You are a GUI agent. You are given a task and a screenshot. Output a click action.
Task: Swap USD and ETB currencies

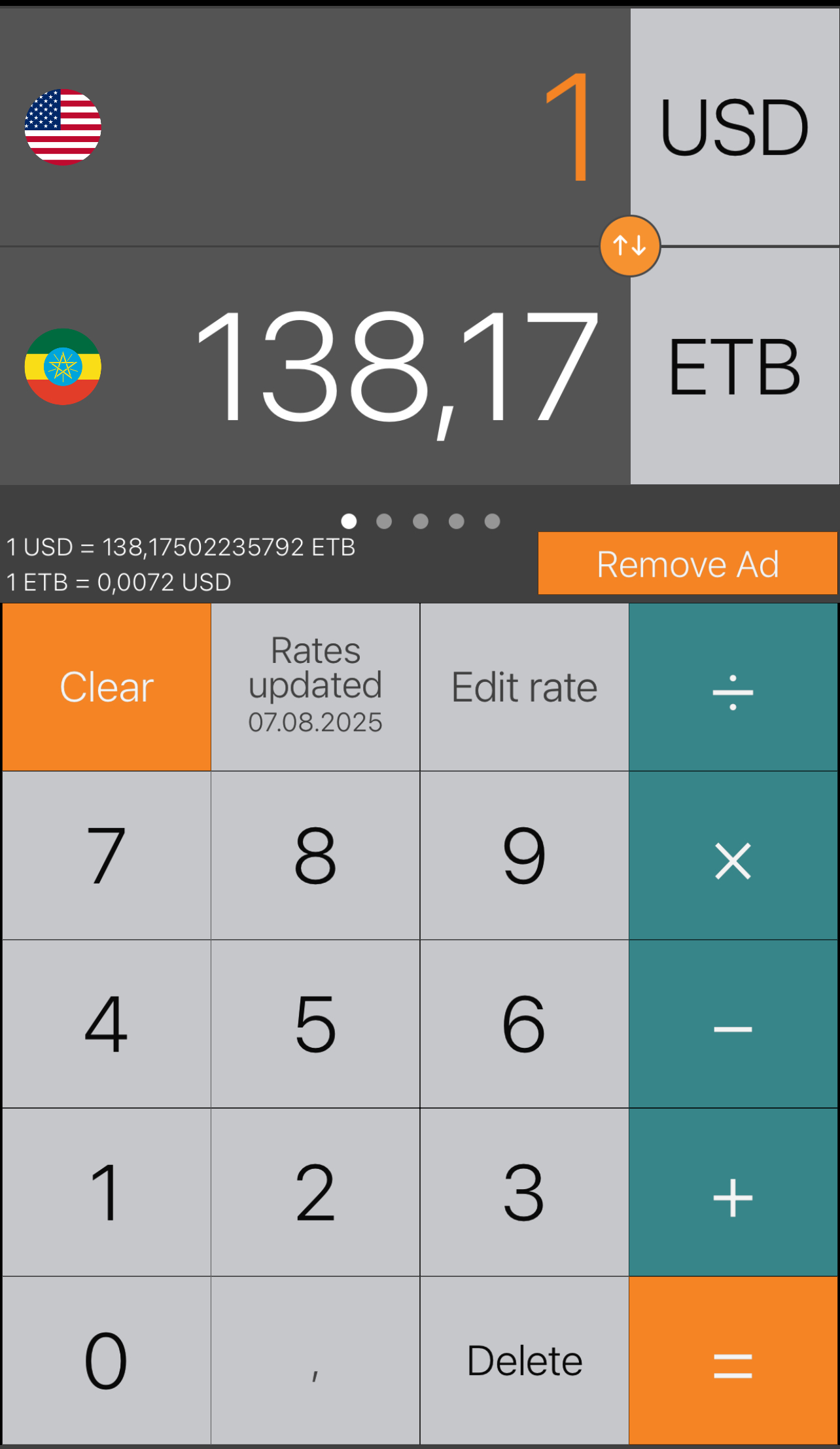coord(630,246)
